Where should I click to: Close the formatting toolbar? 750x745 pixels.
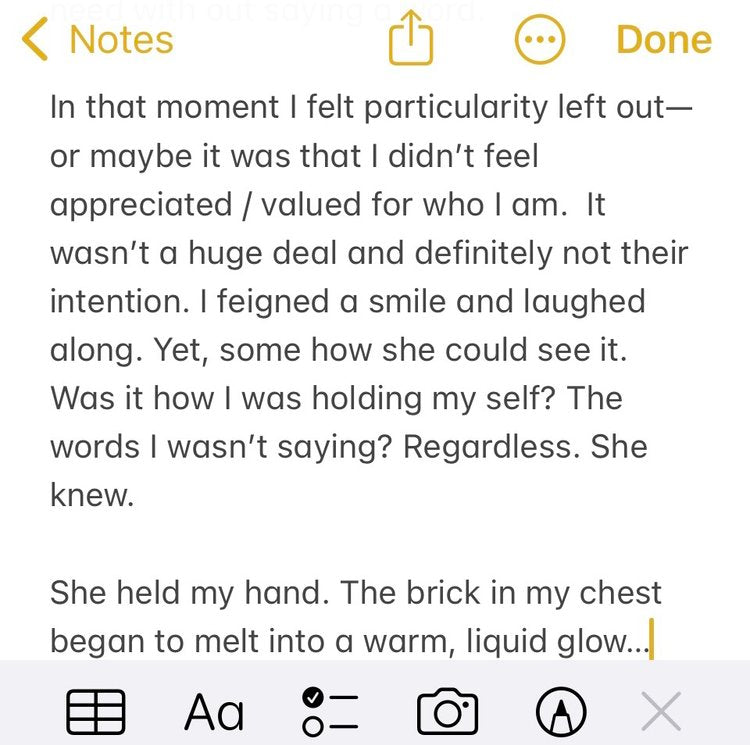661,712
